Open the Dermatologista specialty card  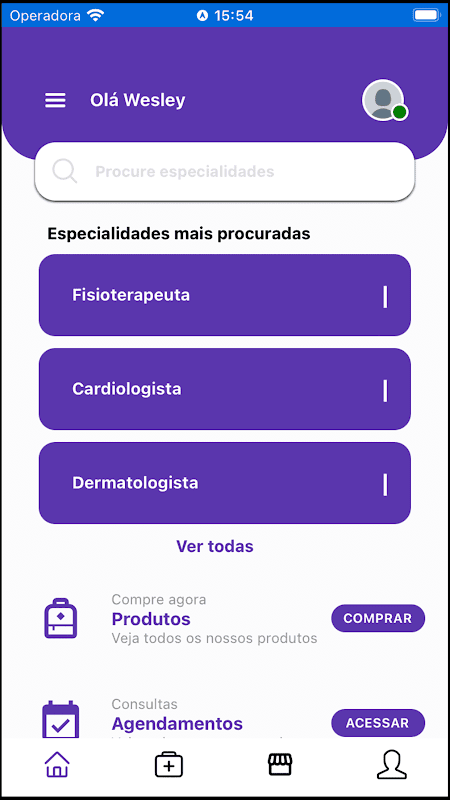pos(224,483)
